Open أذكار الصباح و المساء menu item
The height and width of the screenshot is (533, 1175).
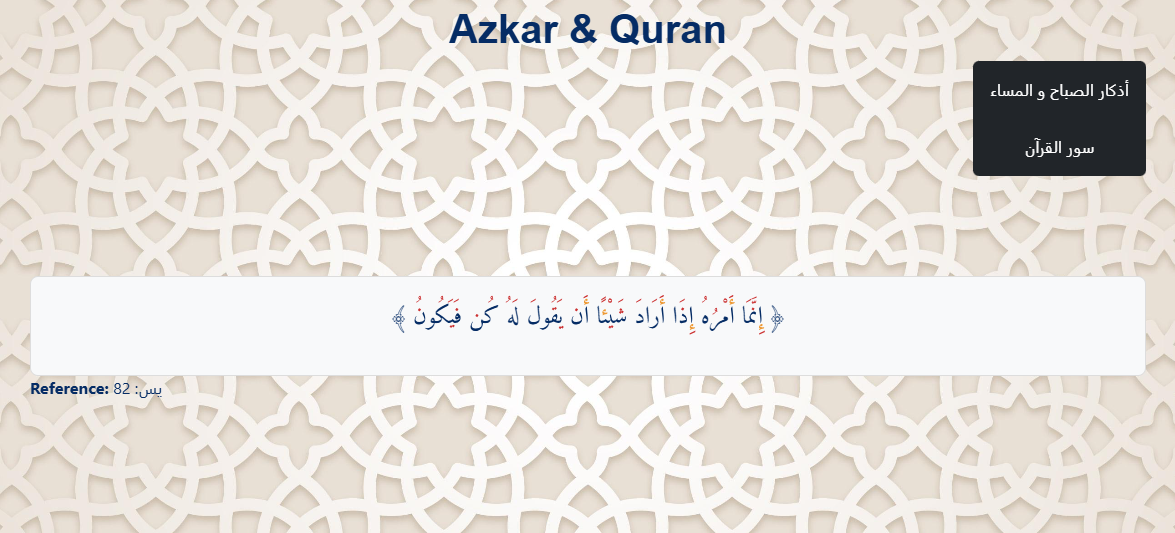click(1059, 91)
